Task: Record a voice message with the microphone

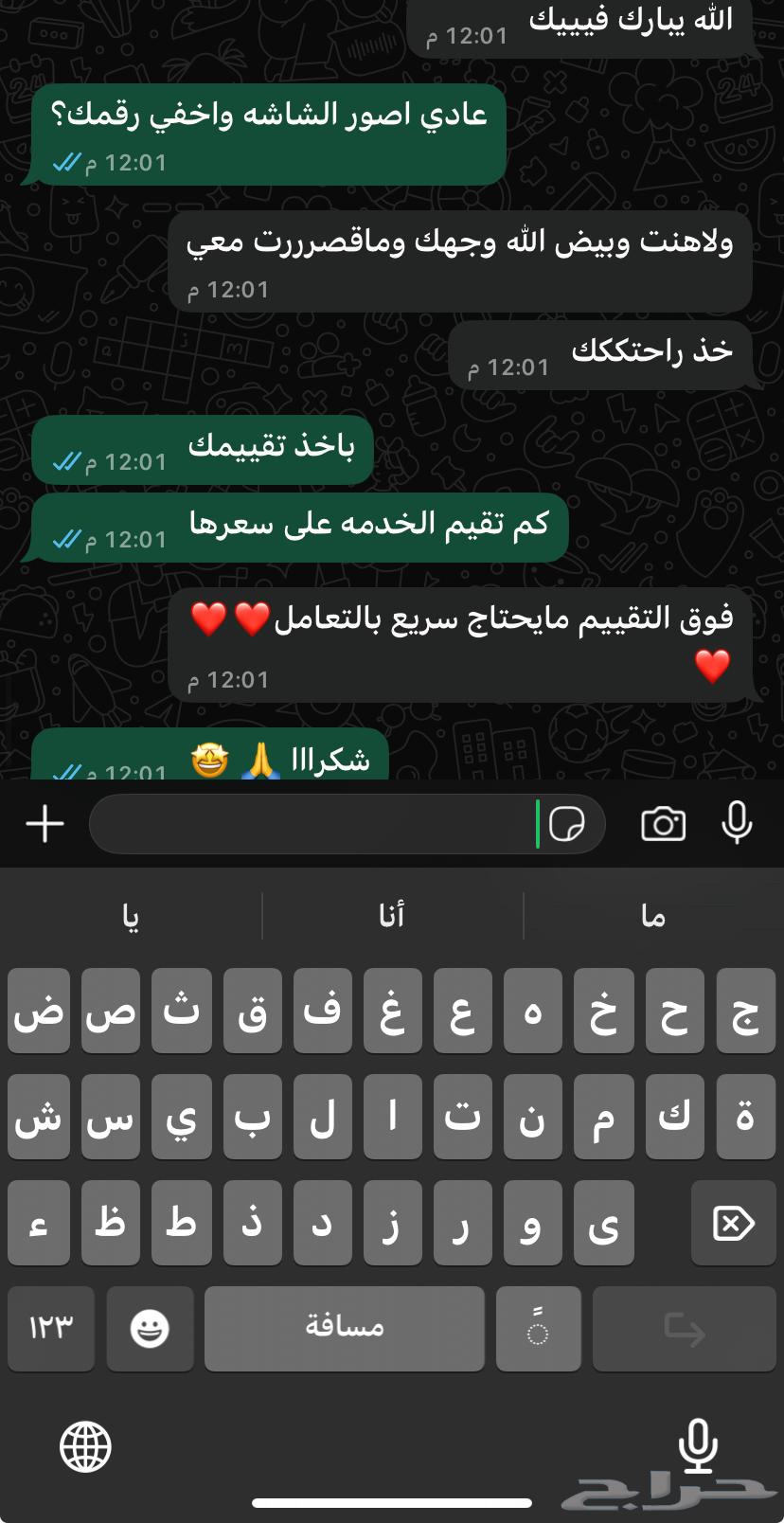Action: pos(737,823)
